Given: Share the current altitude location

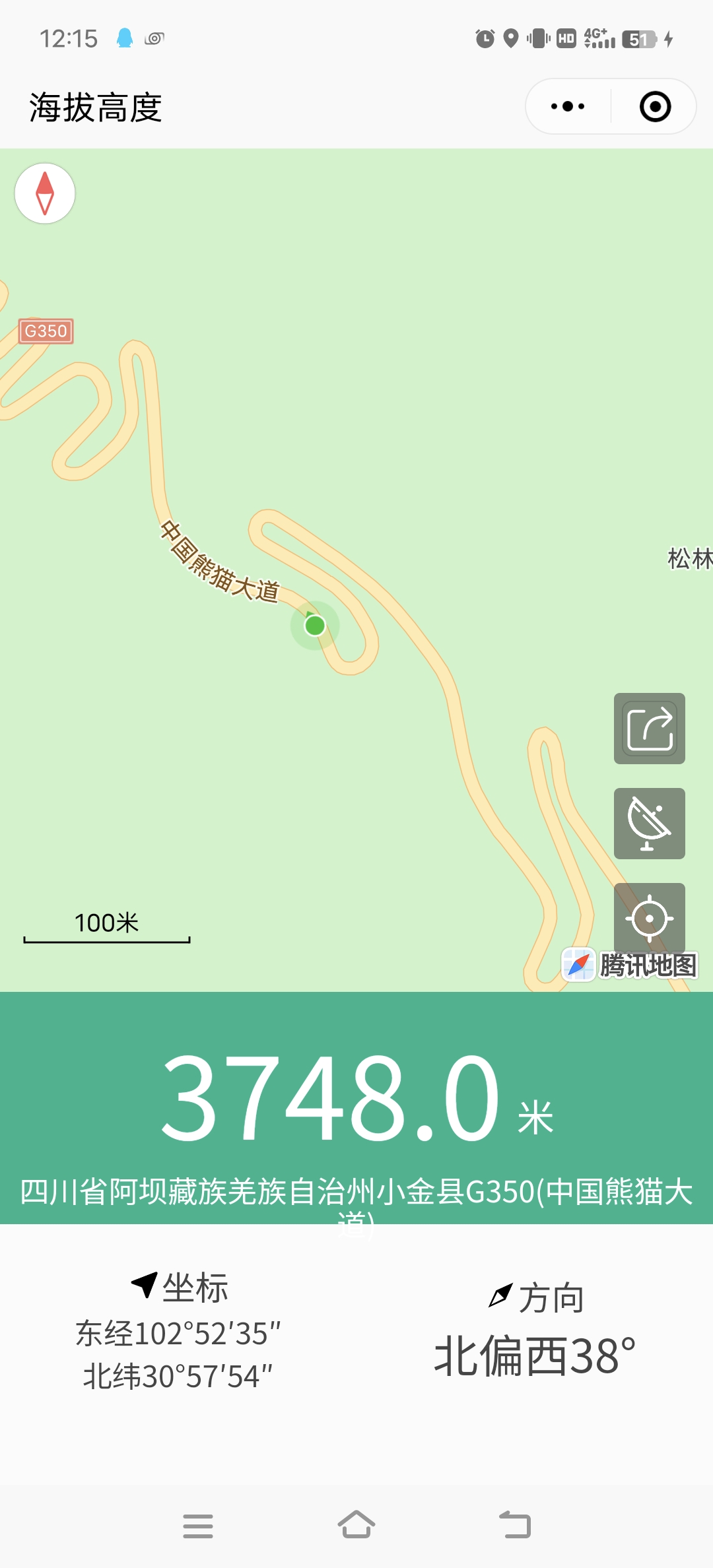Looking at the screenshot, I should pyautogui.click(x=649, y=729).
